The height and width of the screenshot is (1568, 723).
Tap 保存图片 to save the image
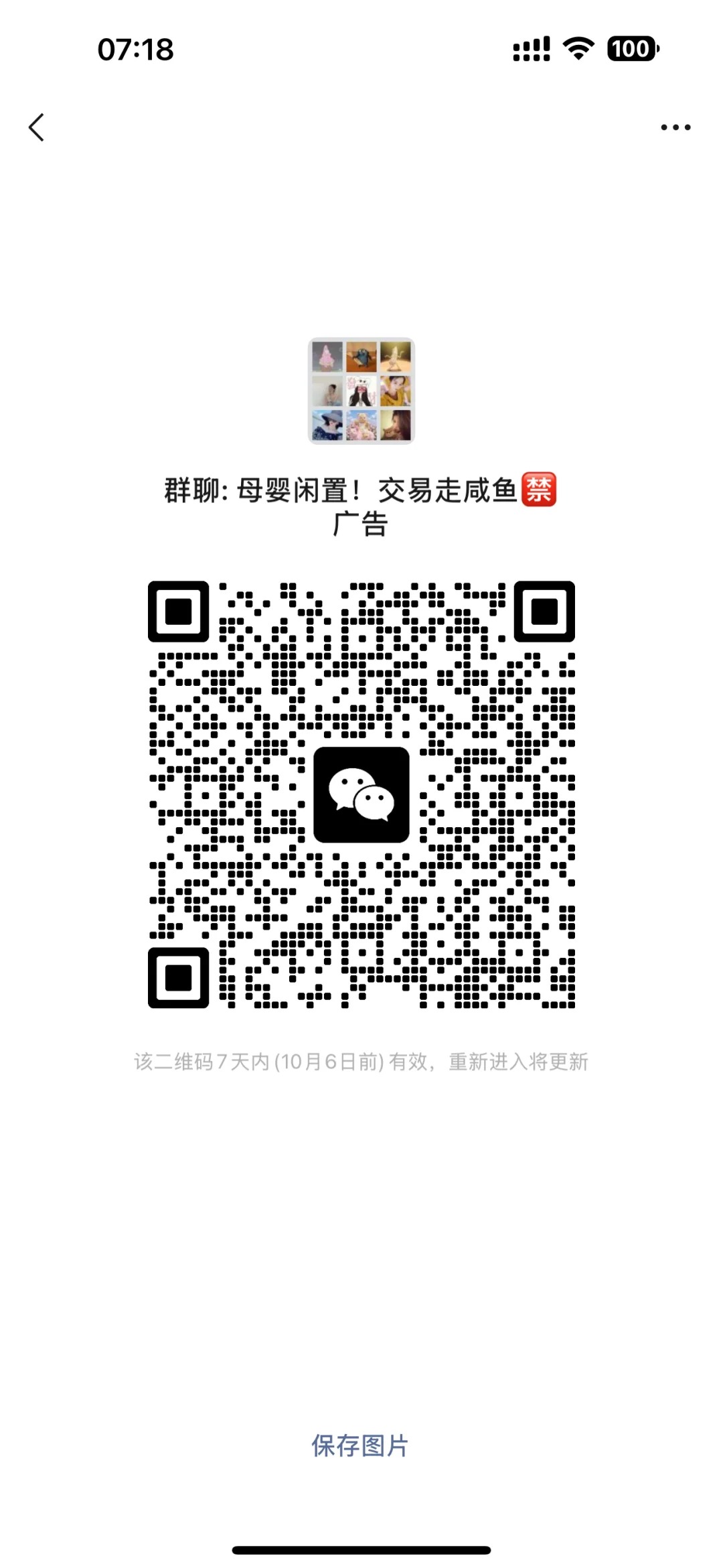(360, 1446)
